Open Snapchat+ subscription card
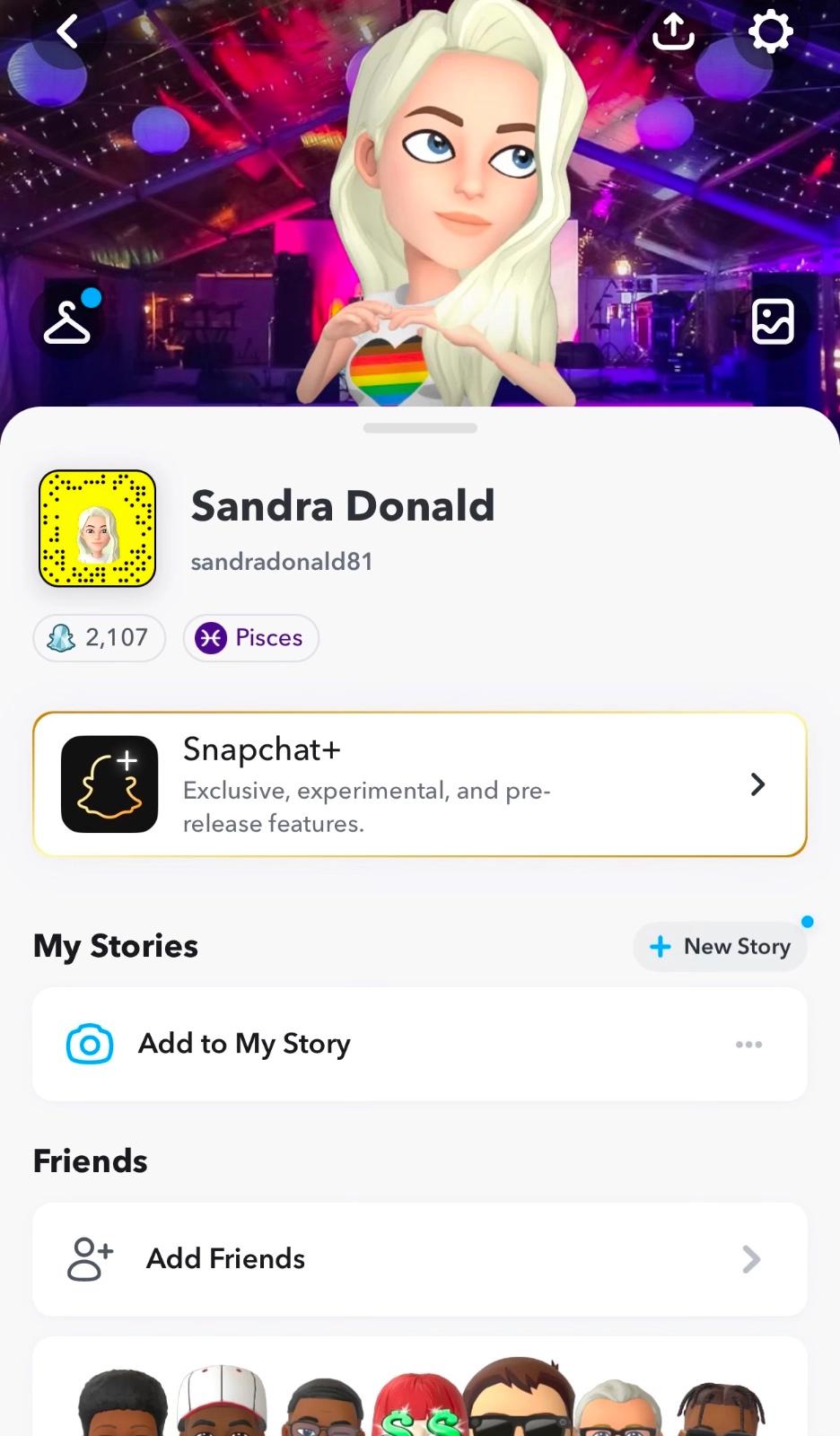The width and height of the screenshot is (840, 1436). click(420, 784)
